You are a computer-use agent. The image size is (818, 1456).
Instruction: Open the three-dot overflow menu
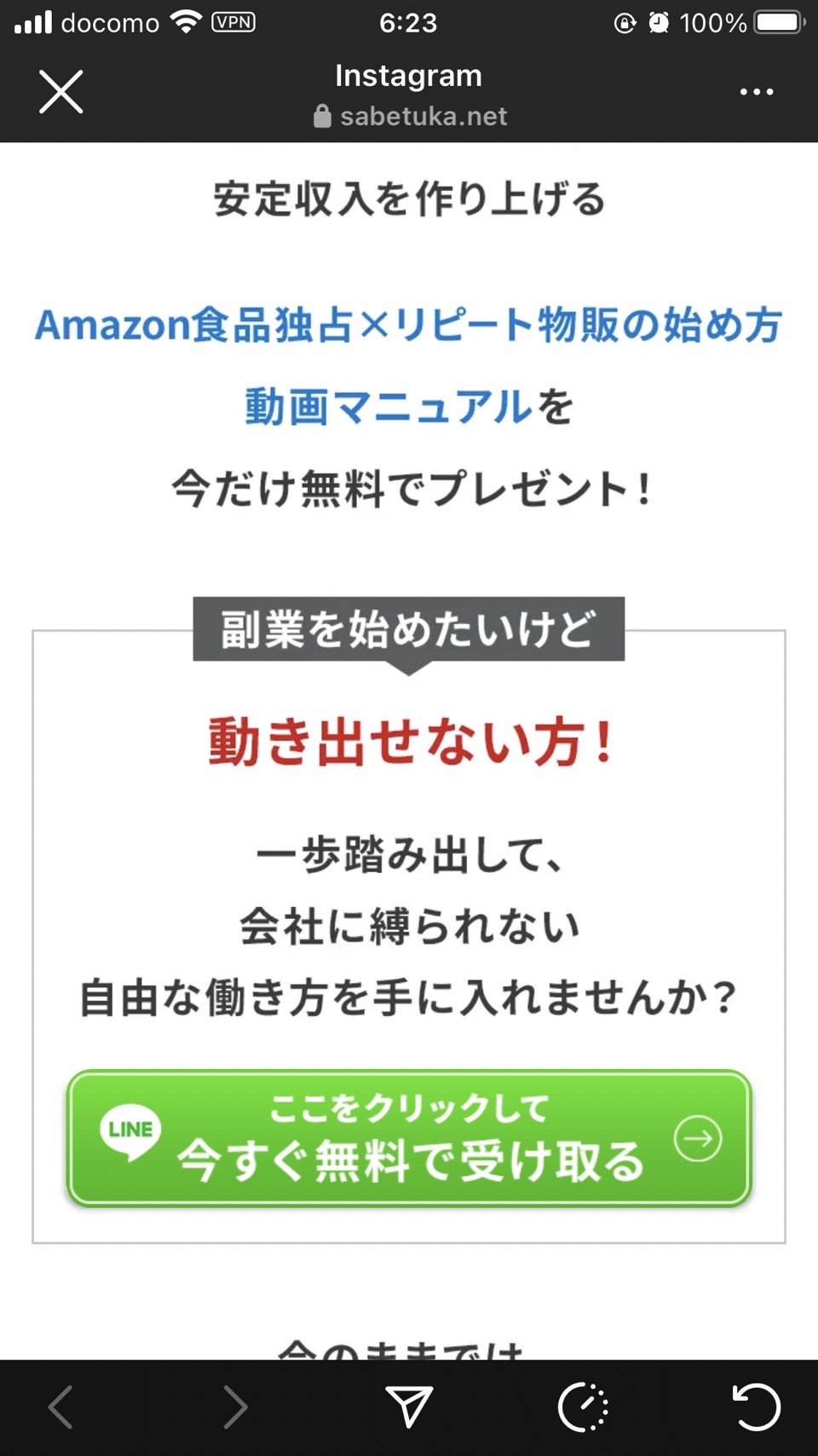pos(756,91)
